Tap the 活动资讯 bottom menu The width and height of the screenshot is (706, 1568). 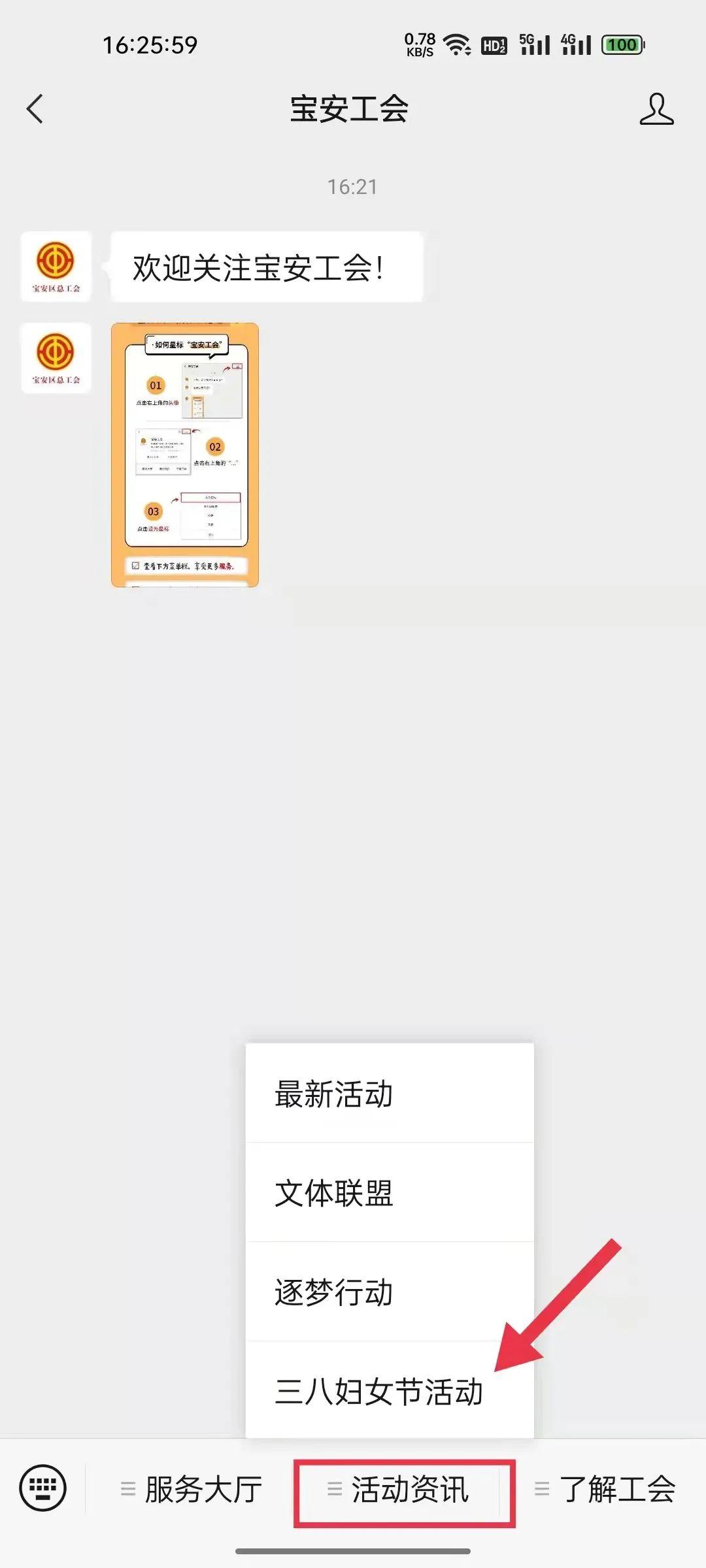click(404, 1490)
